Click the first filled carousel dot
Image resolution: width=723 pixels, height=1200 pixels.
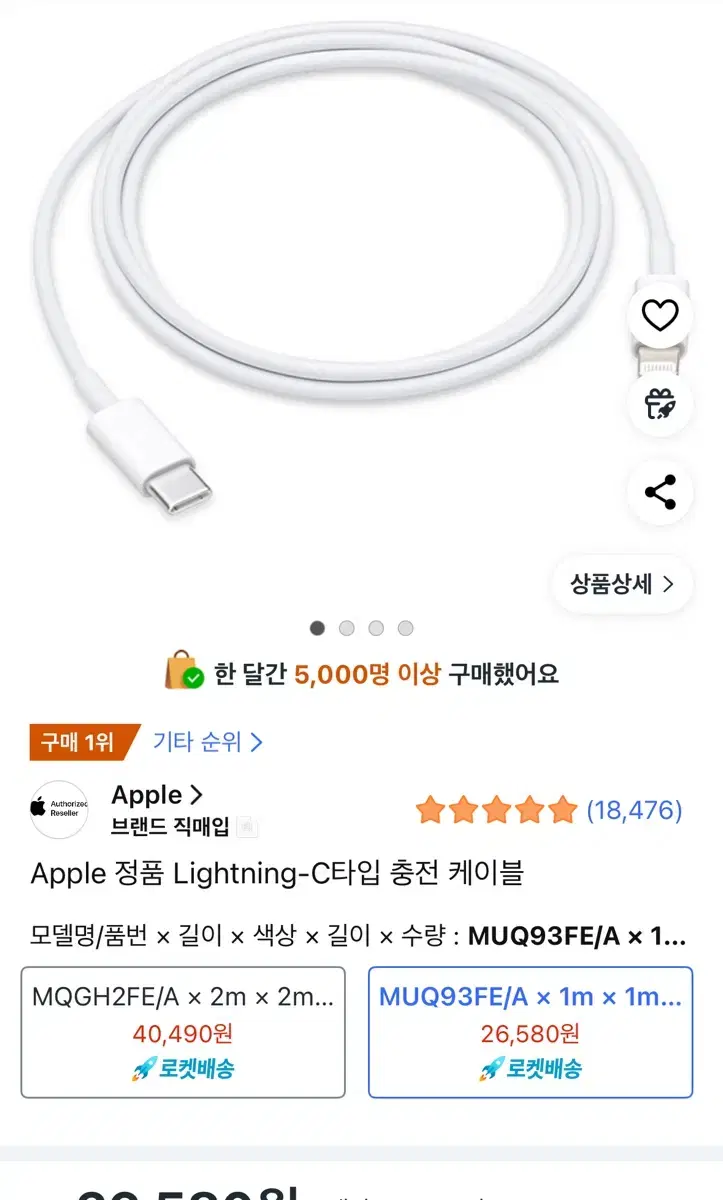[x=317, y=628]
